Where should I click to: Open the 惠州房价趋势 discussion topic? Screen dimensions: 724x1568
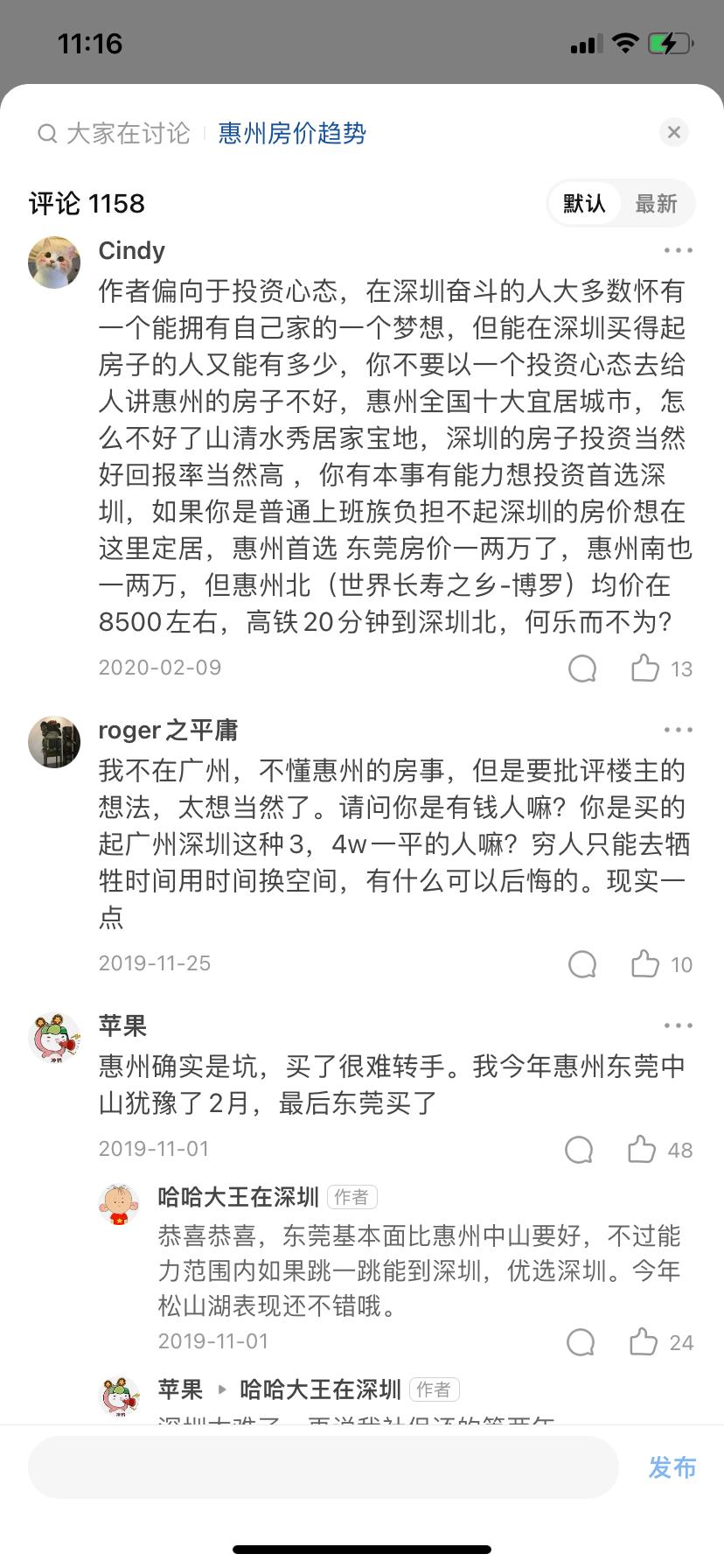point(292,133)
